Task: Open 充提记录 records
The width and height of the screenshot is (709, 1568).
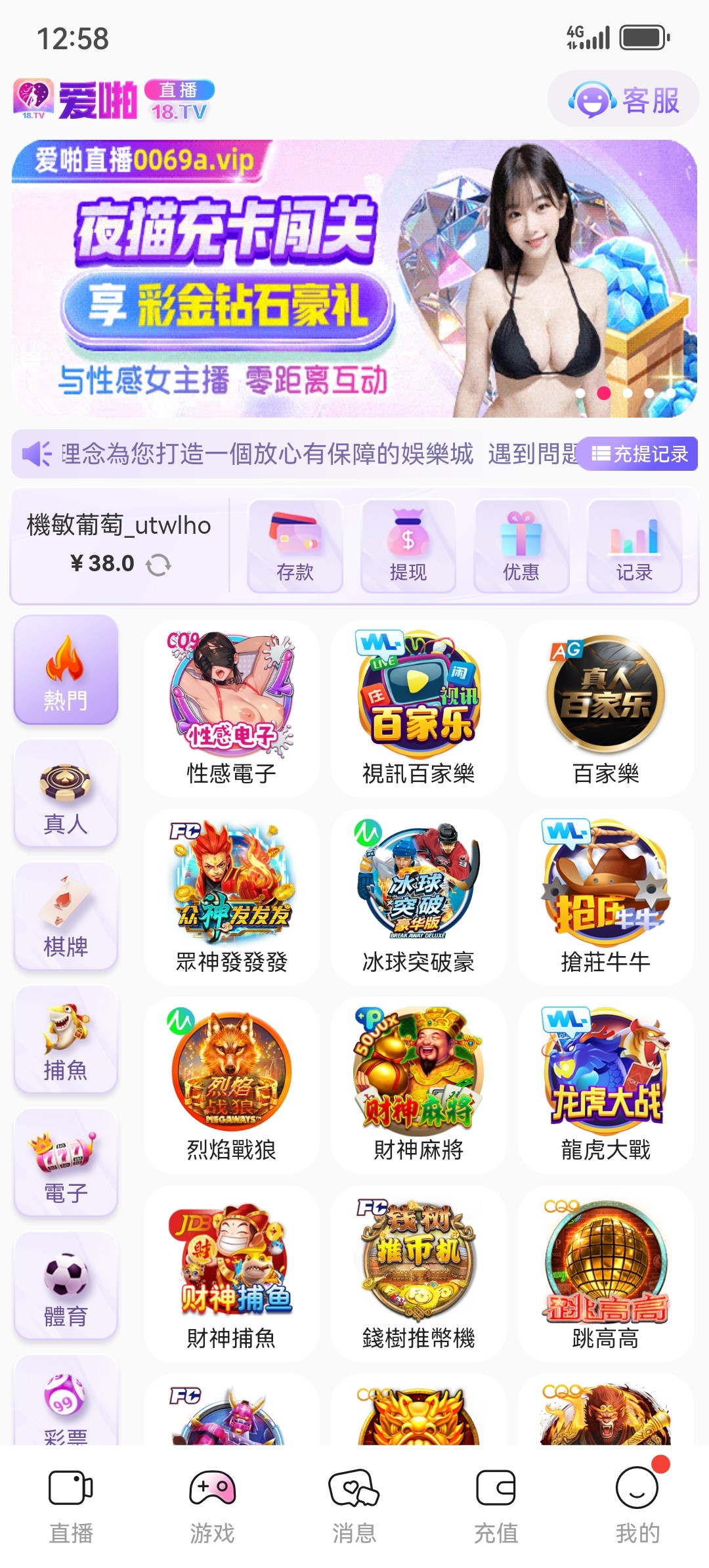Action: tap(639, 454)
